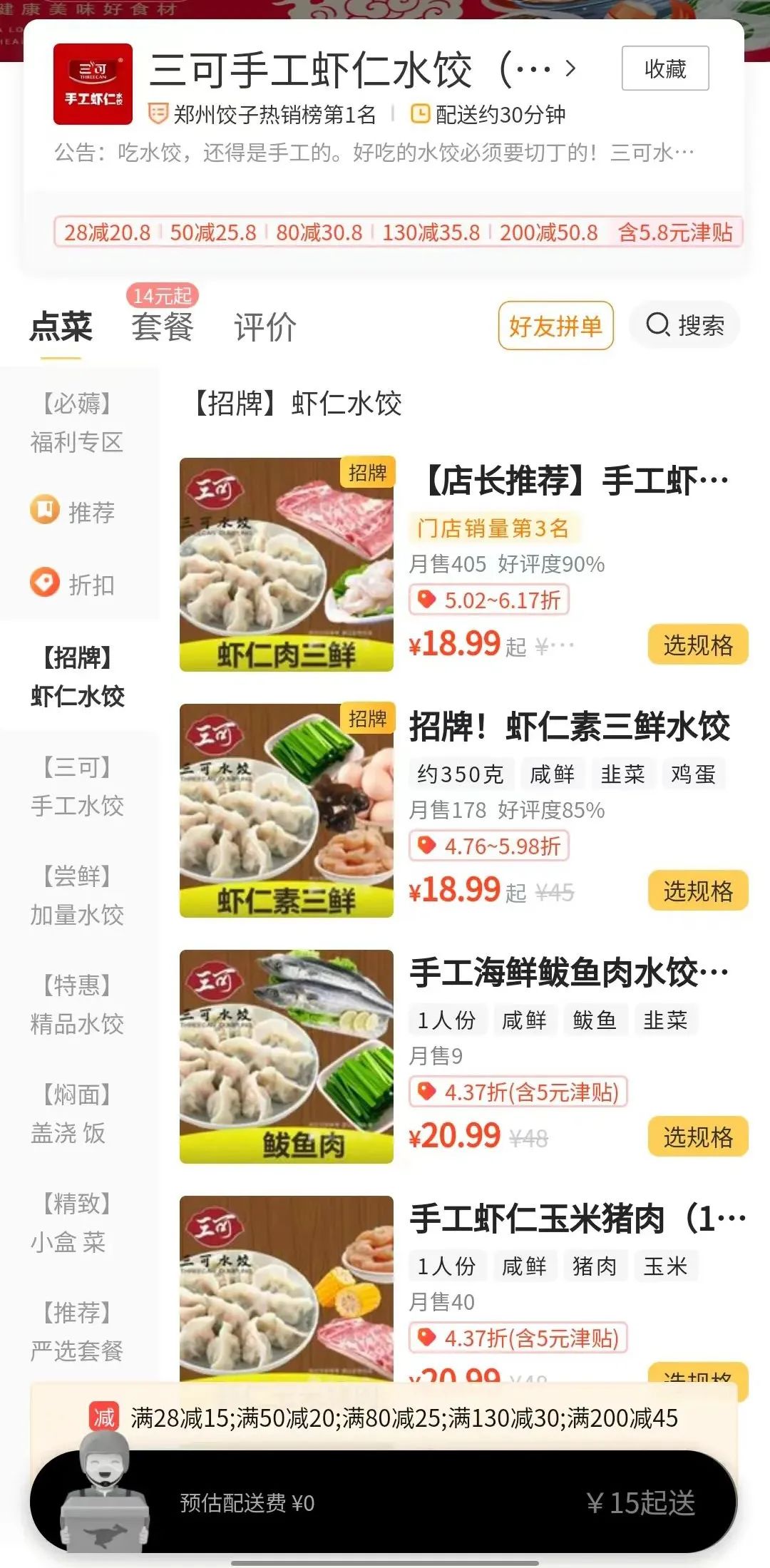770x1568 pixels.
Task: Open the 【精致】小盒菜 category
Action: click(77, 1223)
